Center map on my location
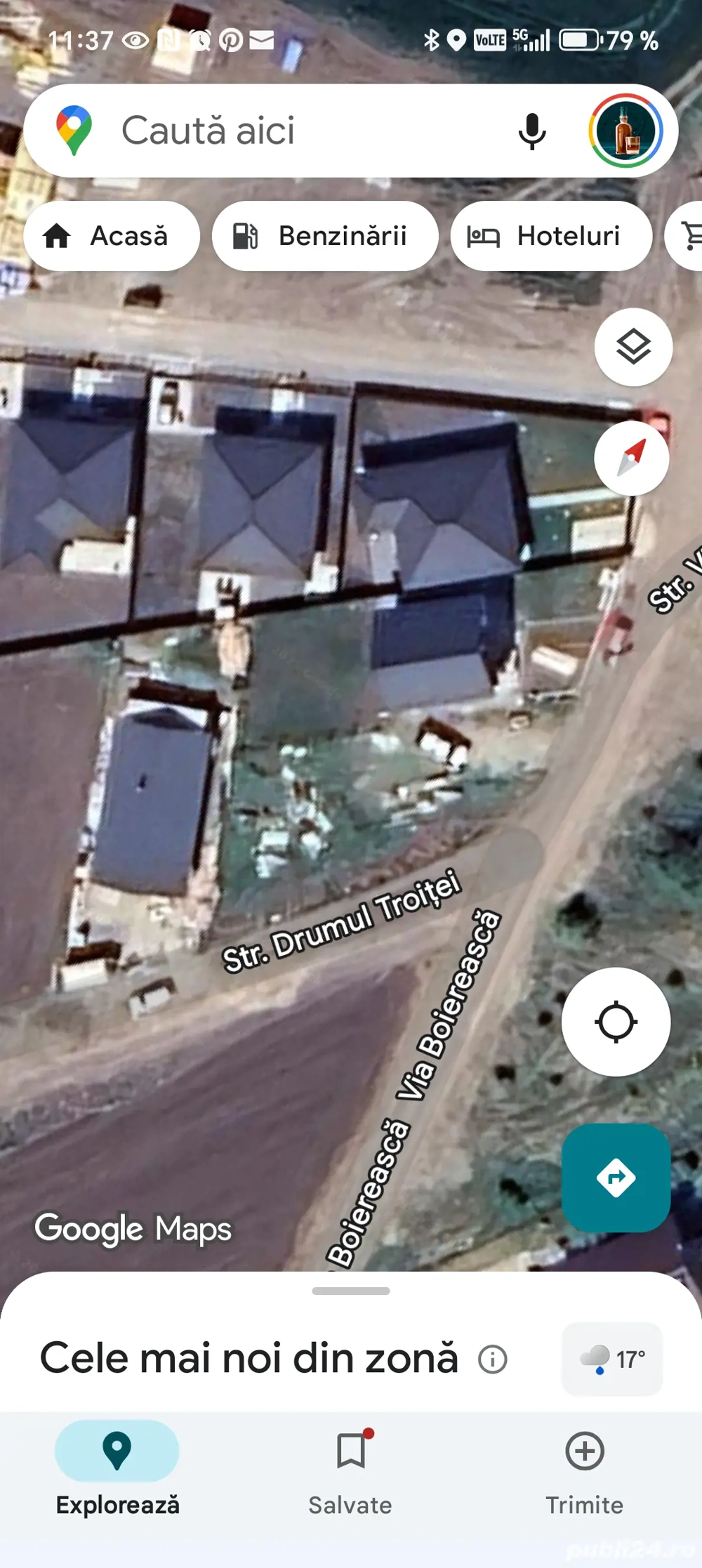 coord(616,1022)
